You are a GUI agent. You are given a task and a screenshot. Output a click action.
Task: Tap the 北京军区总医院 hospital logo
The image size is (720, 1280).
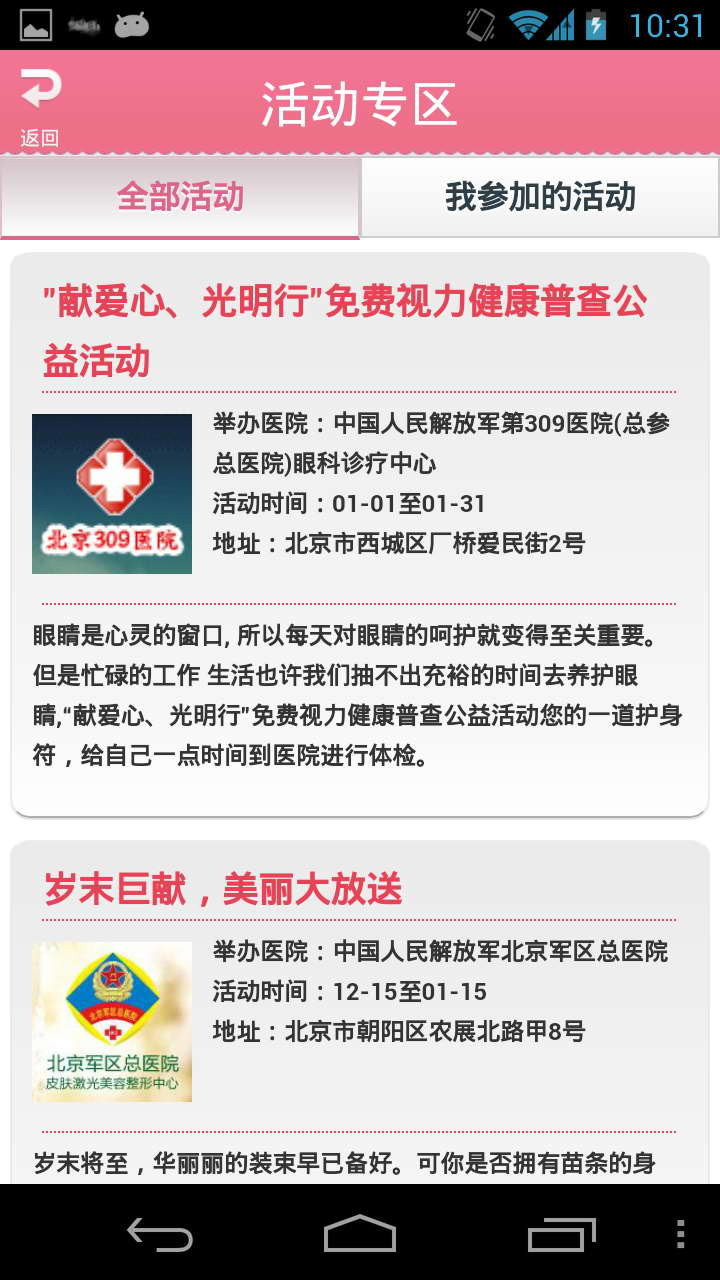[112, 1020]
